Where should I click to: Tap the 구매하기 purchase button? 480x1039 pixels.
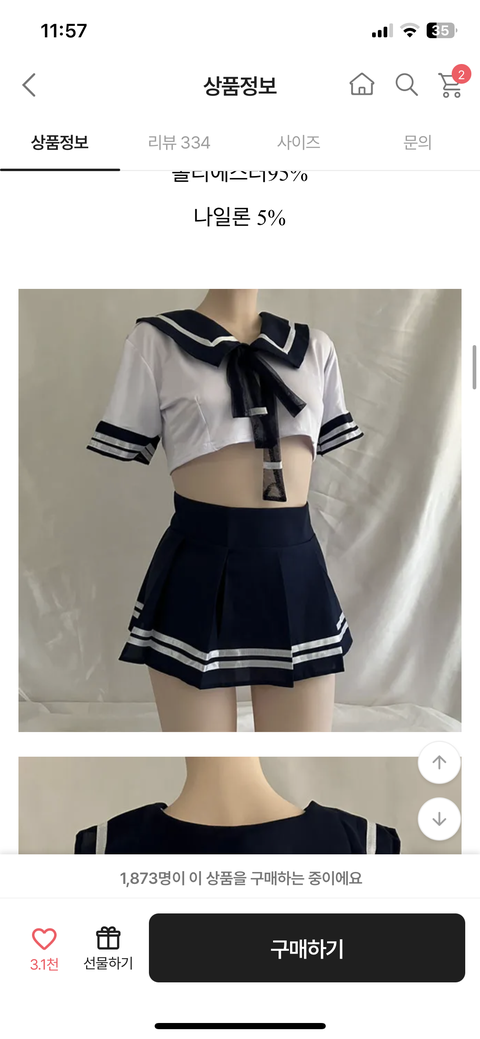coord(307,948)
